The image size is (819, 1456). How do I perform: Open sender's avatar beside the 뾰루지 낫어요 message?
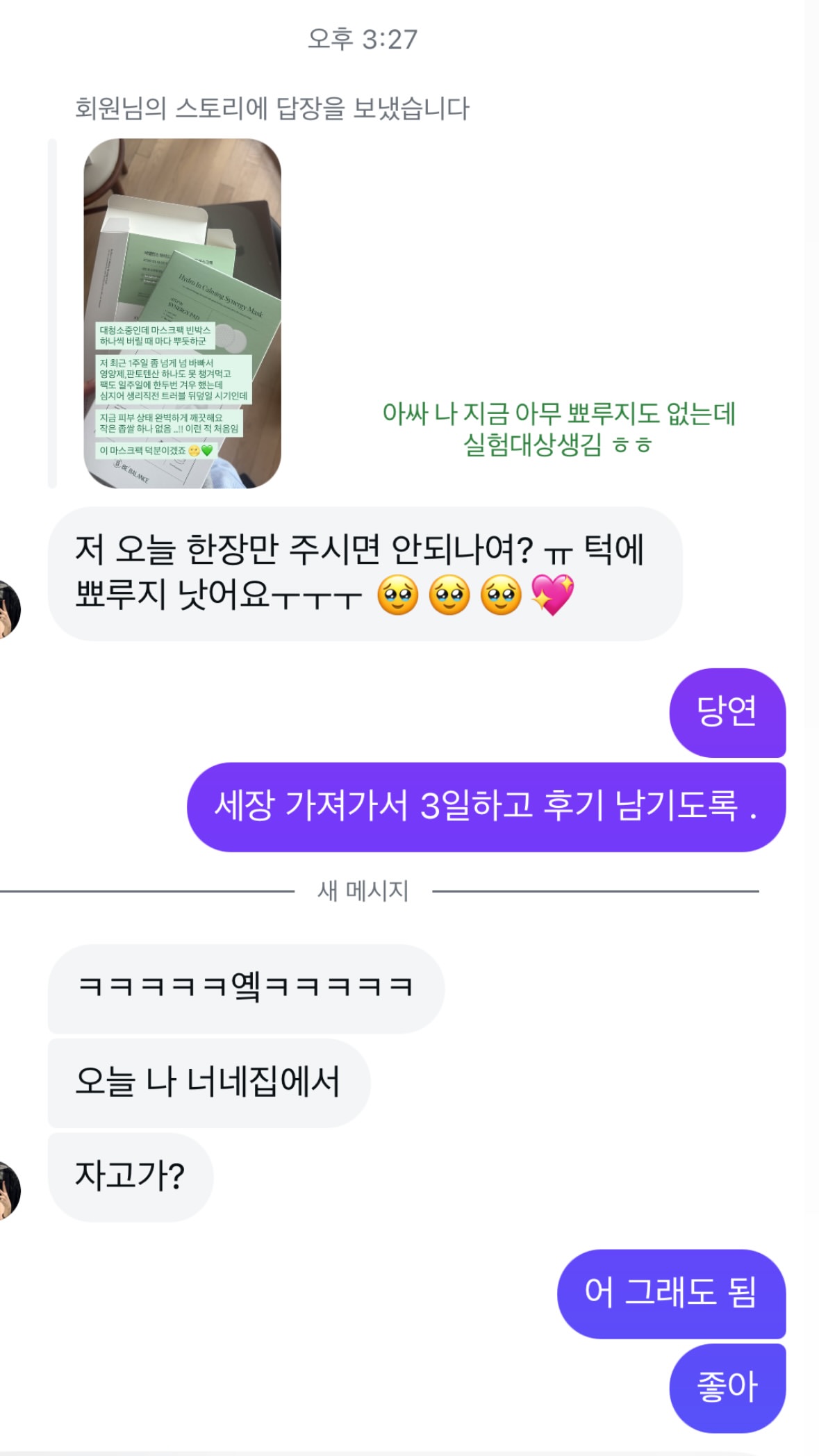[9, 609]
